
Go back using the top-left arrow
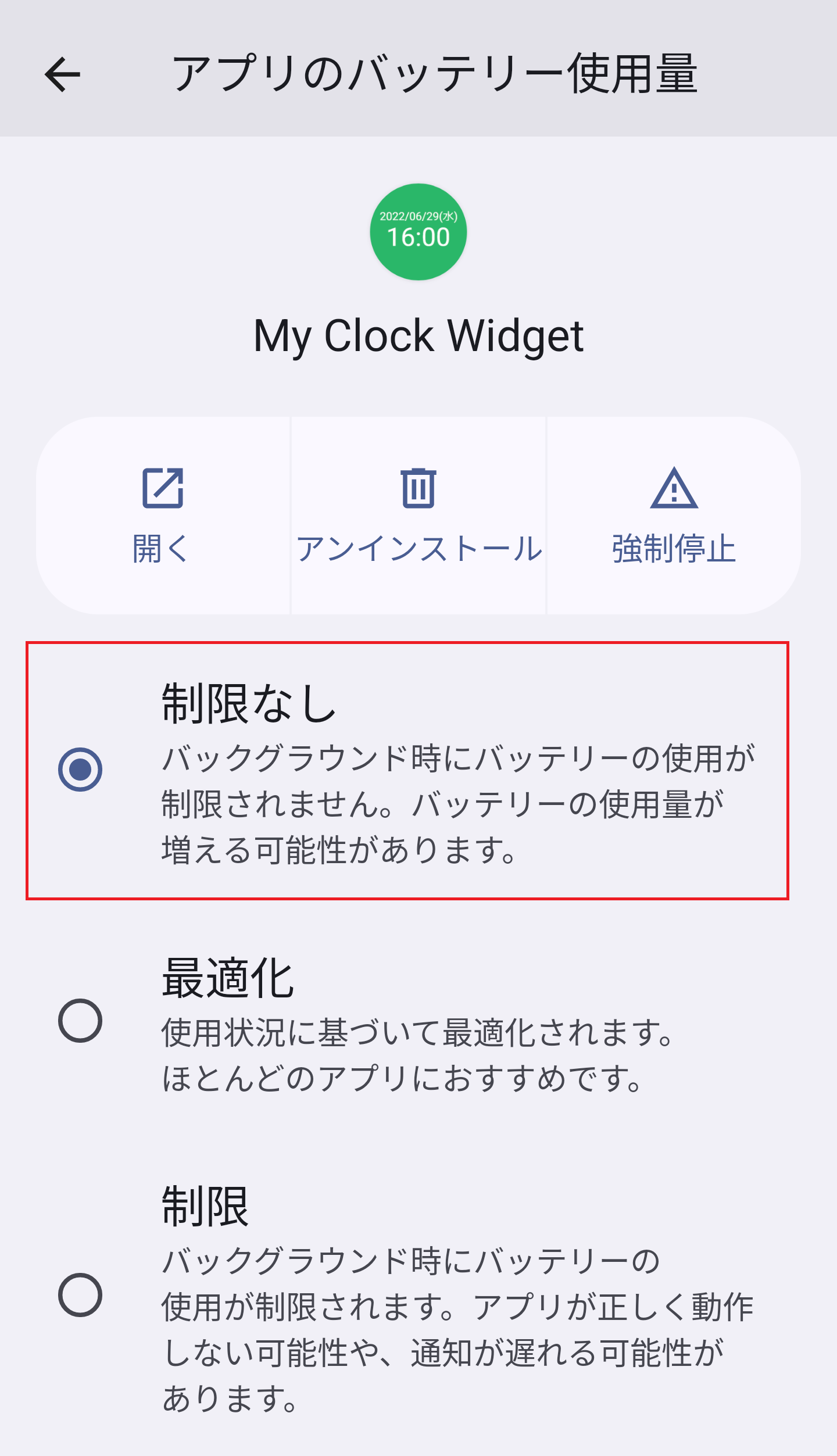tap(62, 74)
